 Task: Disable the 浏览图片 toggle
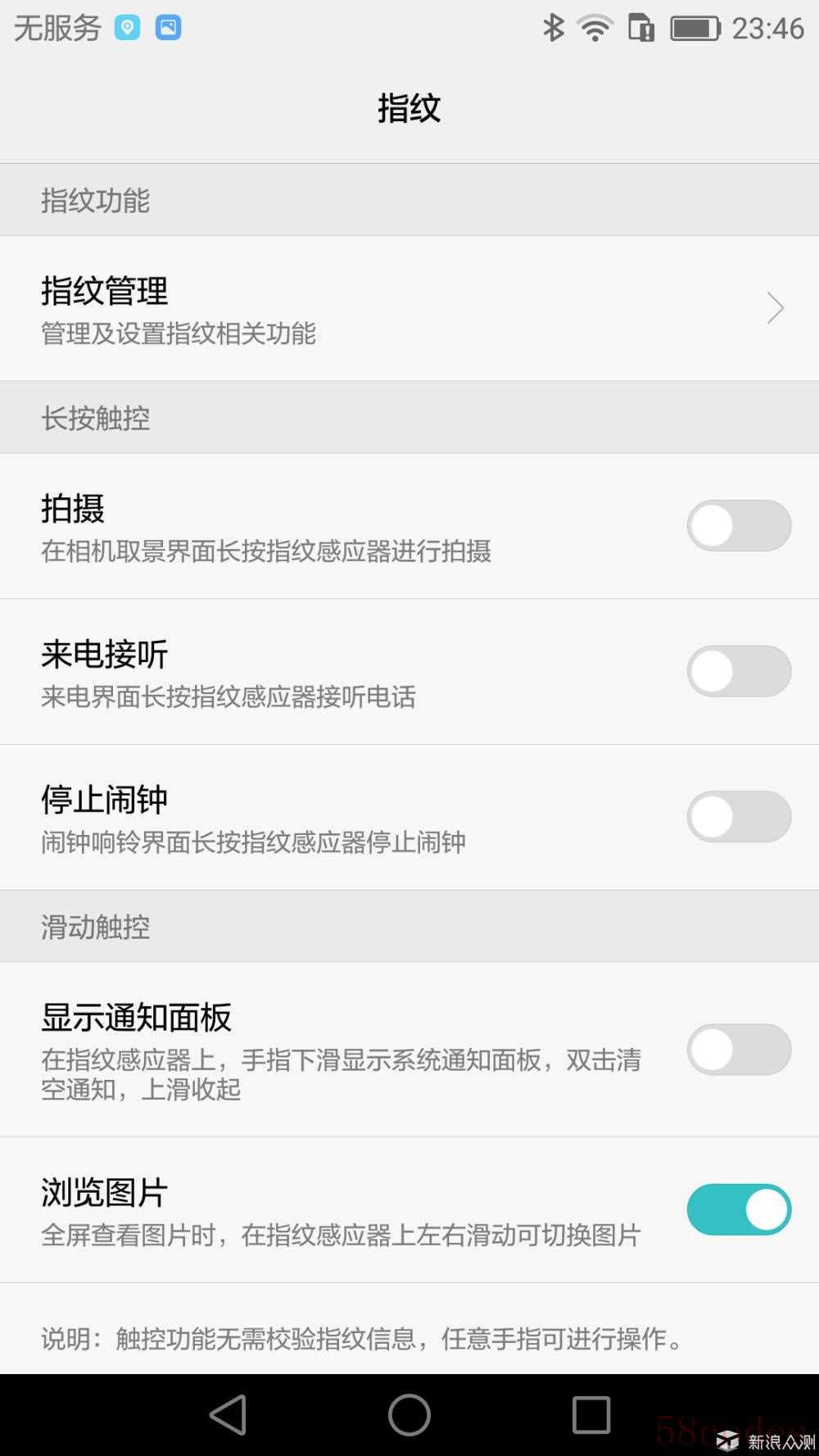(739, 1209)
